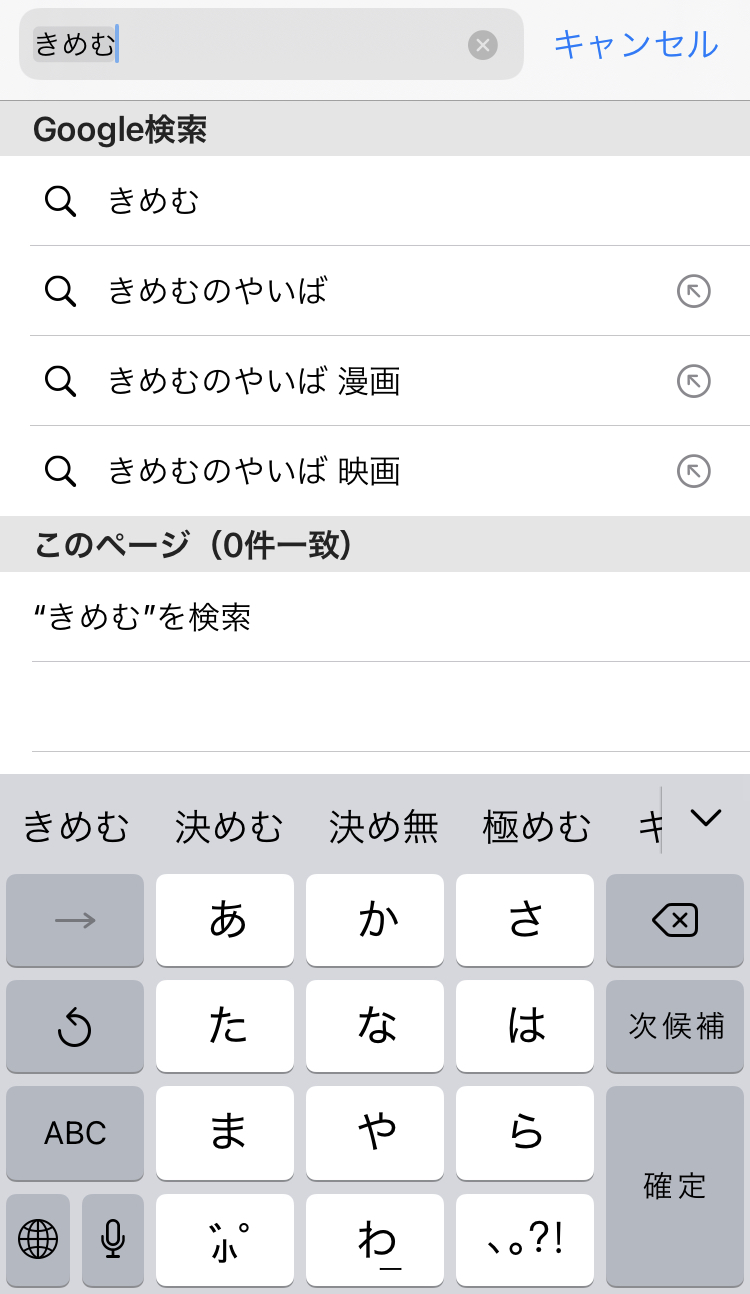Clear the search field text

click(483, 45)
